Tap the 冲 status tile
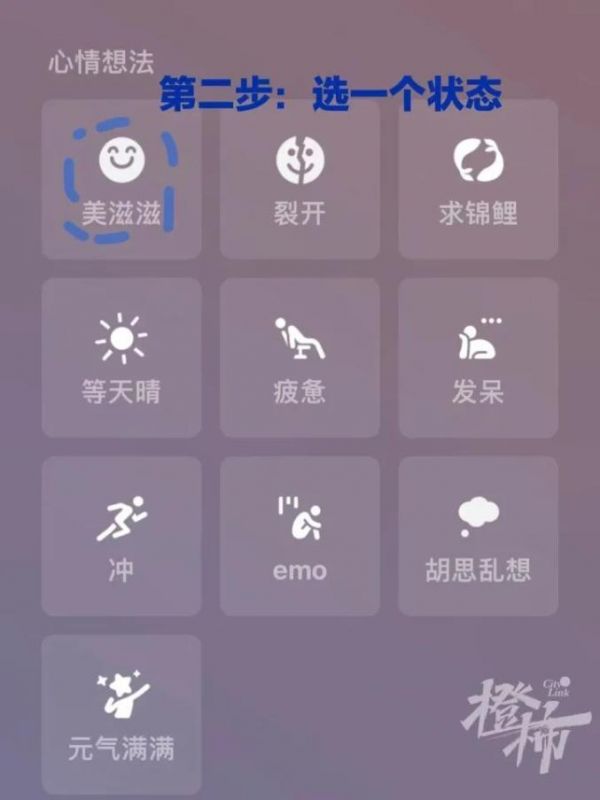600x800 pixels. (121, 536)
